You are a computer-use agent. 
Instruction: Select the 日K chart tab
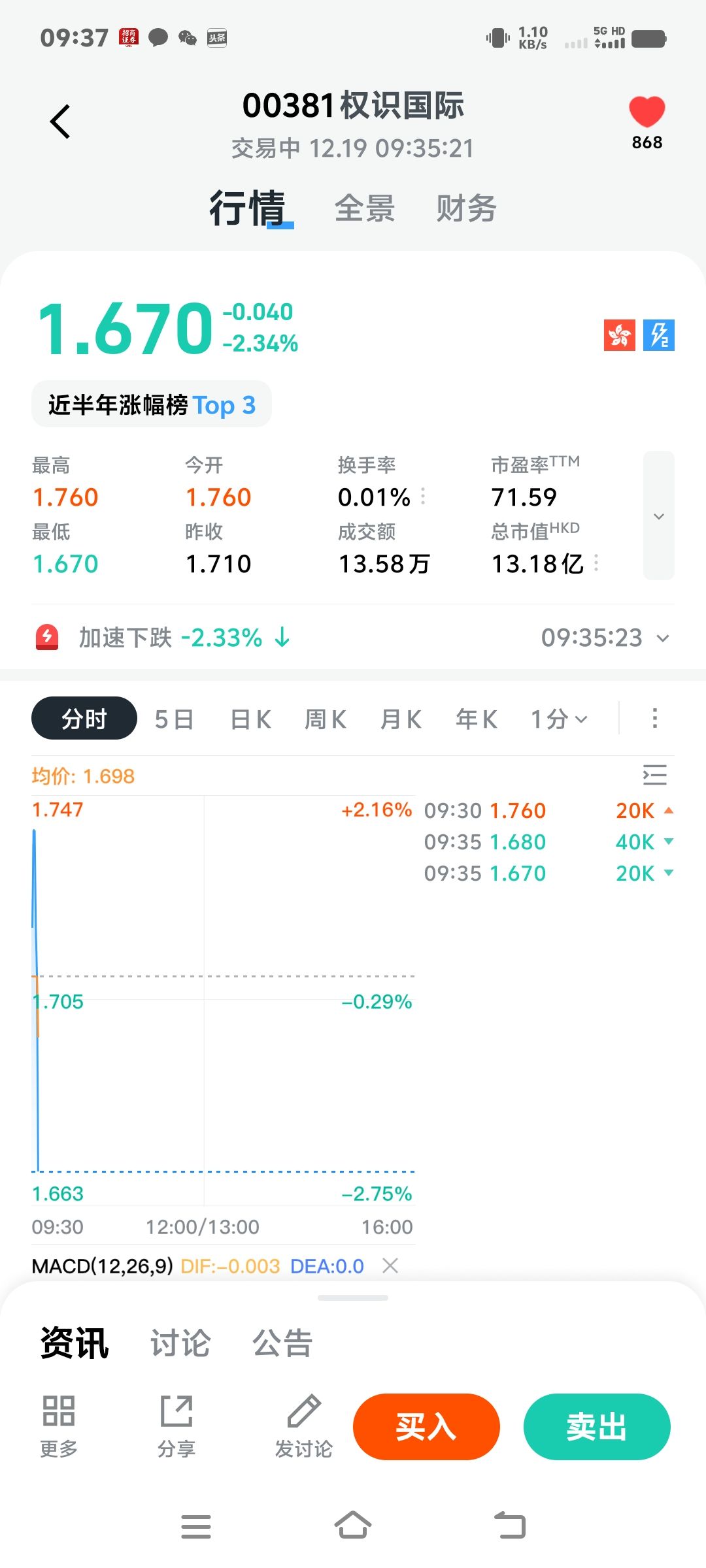point(250,719)
